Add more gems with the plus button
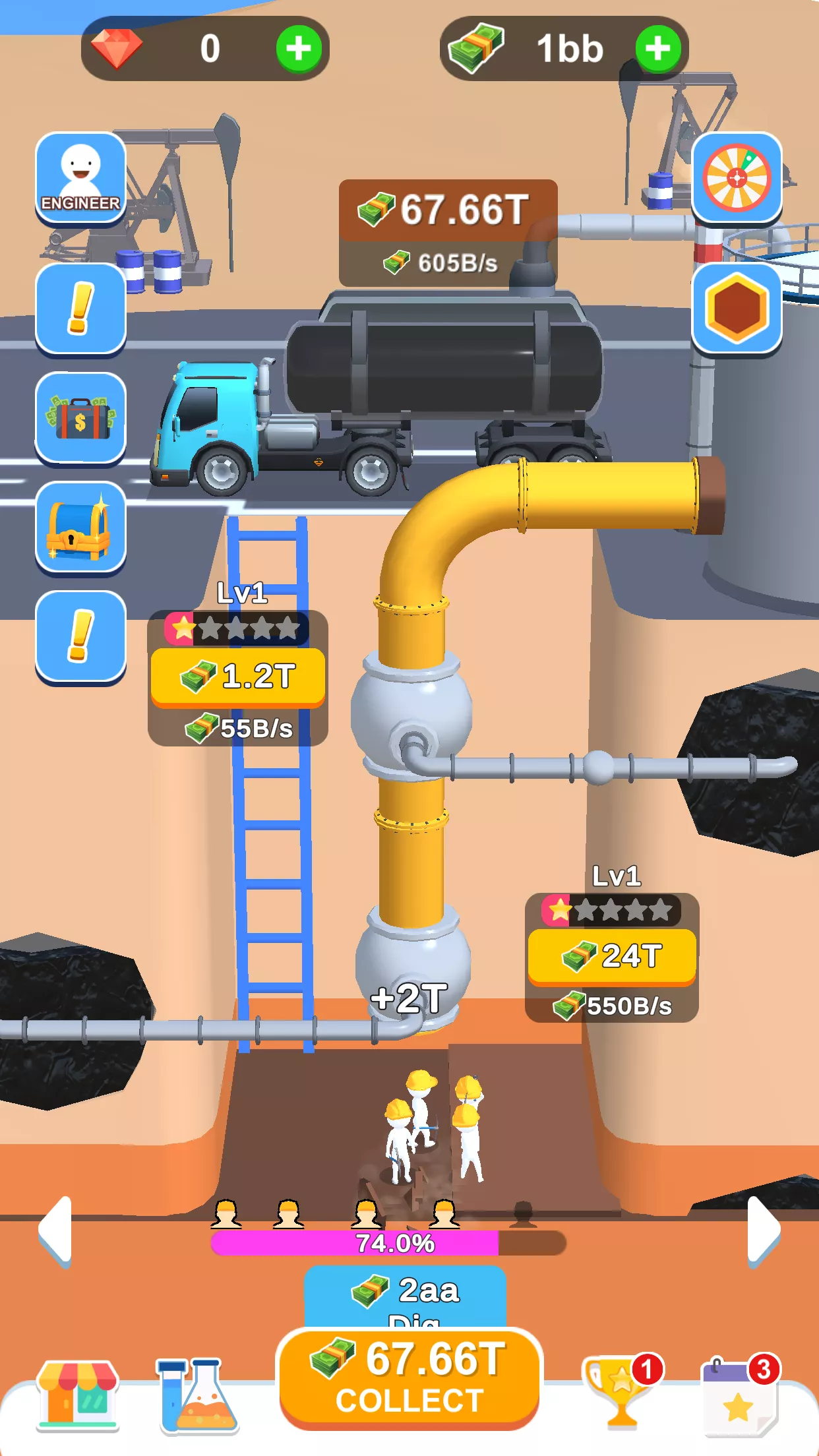Viewport: 819px width, 1456px height. tap(299, 49)
